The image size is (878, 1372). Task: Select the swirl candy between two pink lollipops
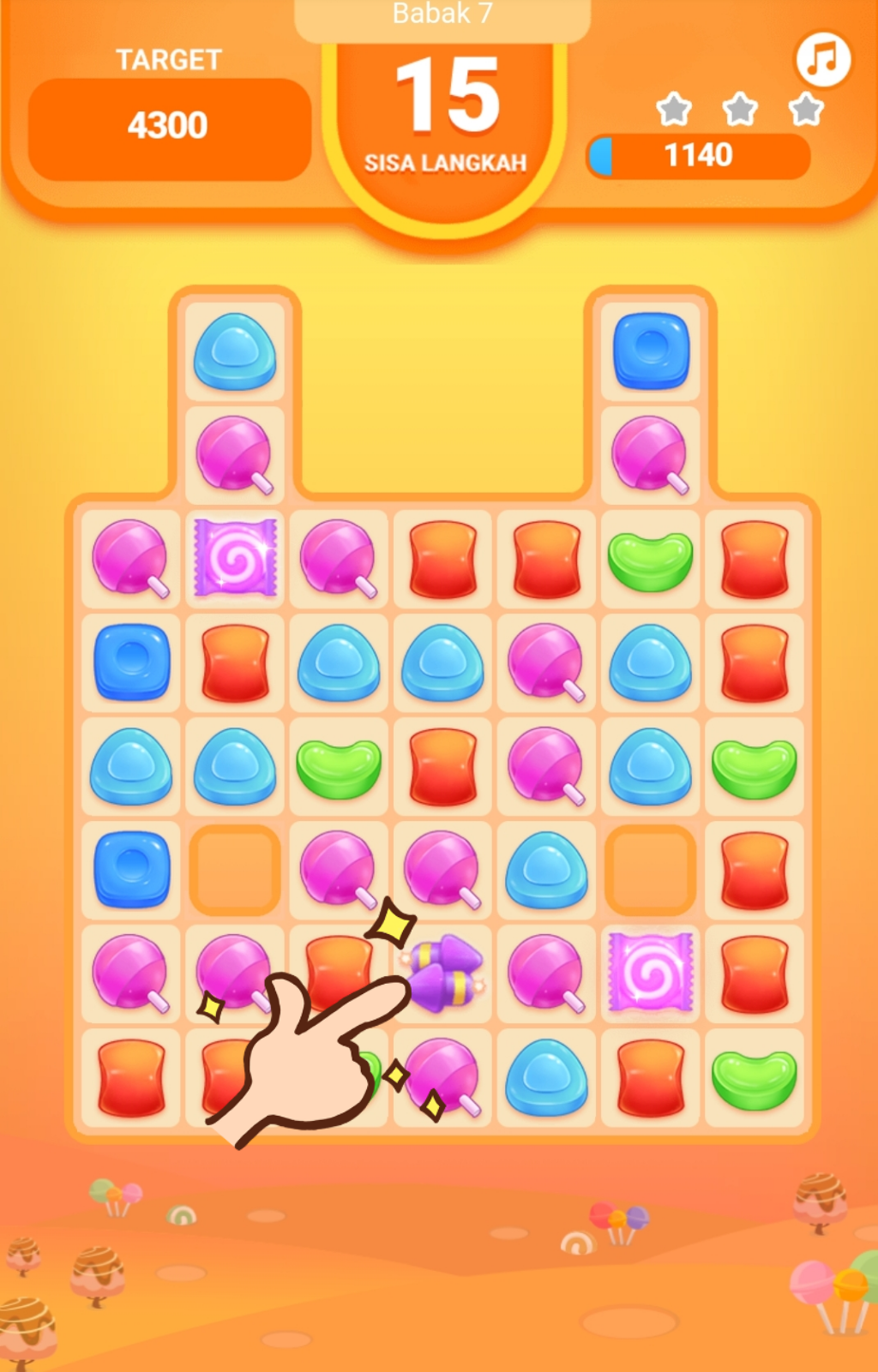point(235,558)
